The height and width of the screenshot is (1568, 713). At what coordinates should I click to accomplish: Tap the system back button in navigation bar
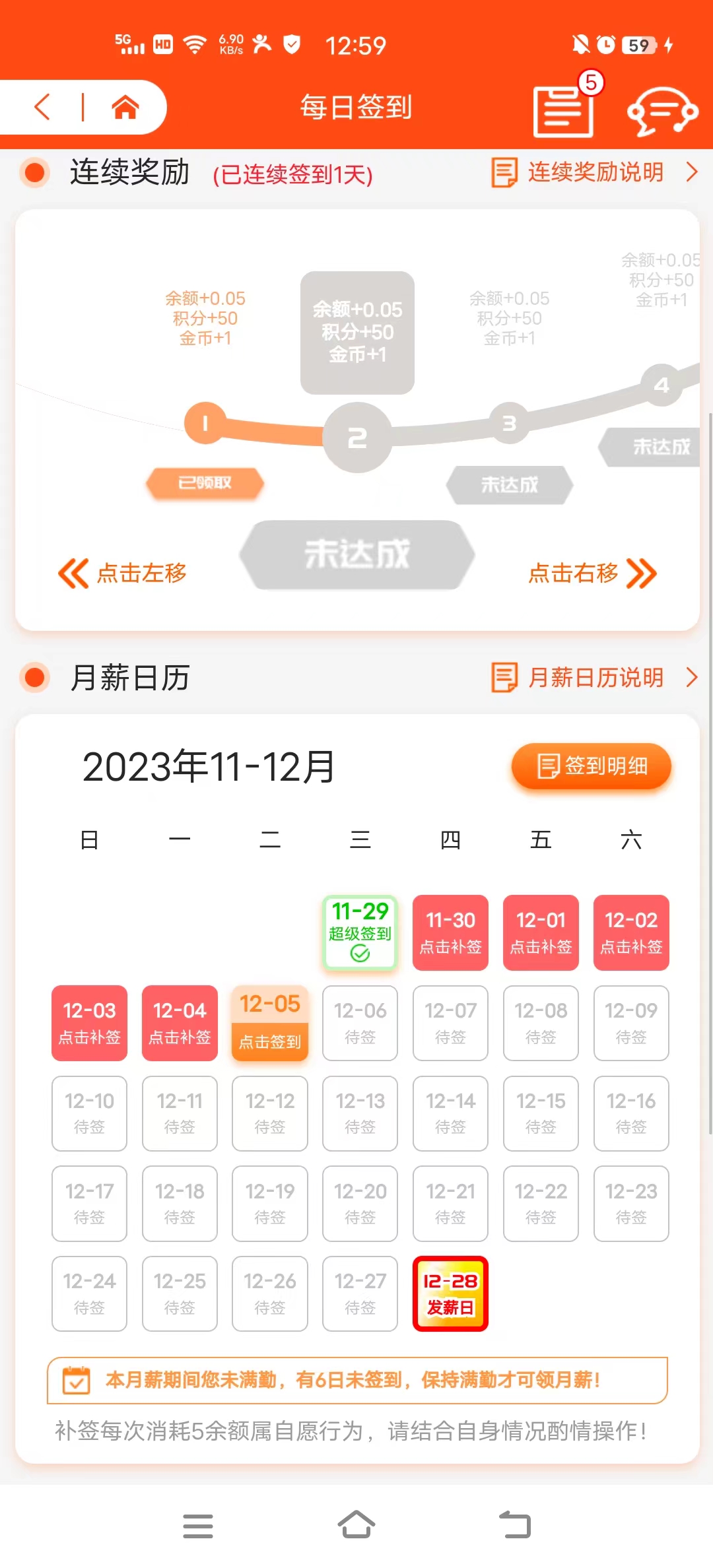(x=515, y=1525)
